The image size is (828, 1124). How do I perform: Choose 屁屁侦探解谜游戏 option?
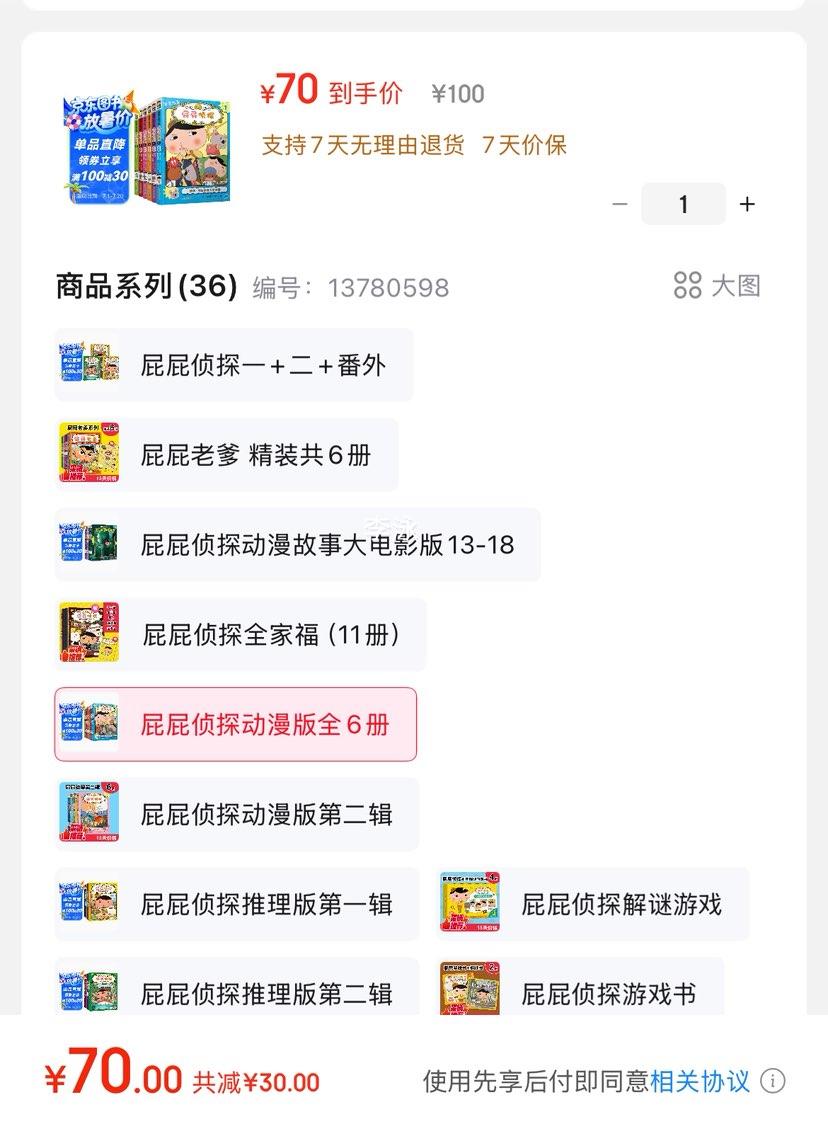pos(595,904)
